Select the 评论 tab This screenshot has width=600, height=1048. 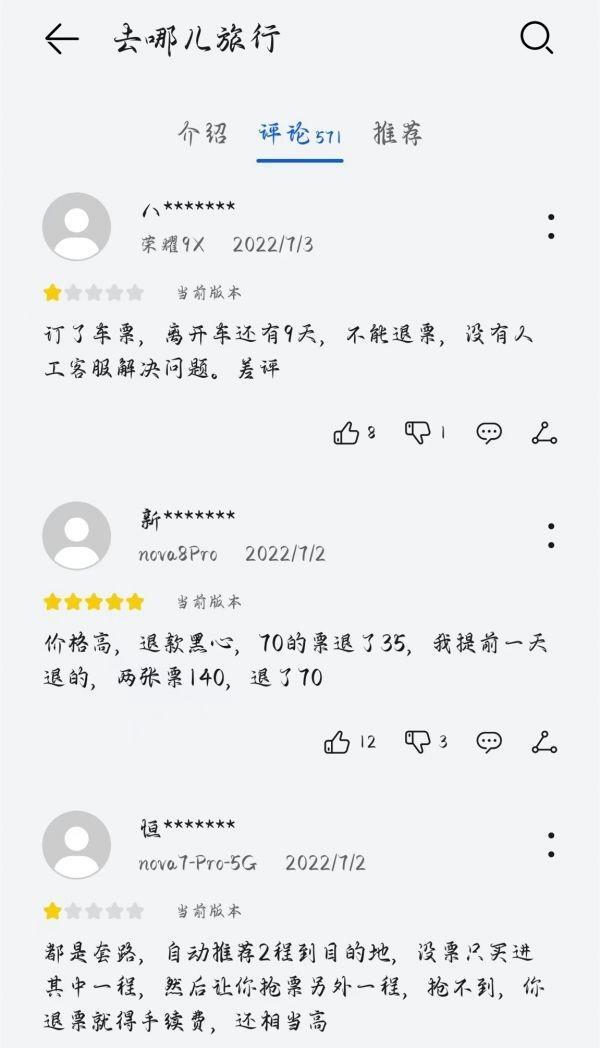click(x=298, y=133)
